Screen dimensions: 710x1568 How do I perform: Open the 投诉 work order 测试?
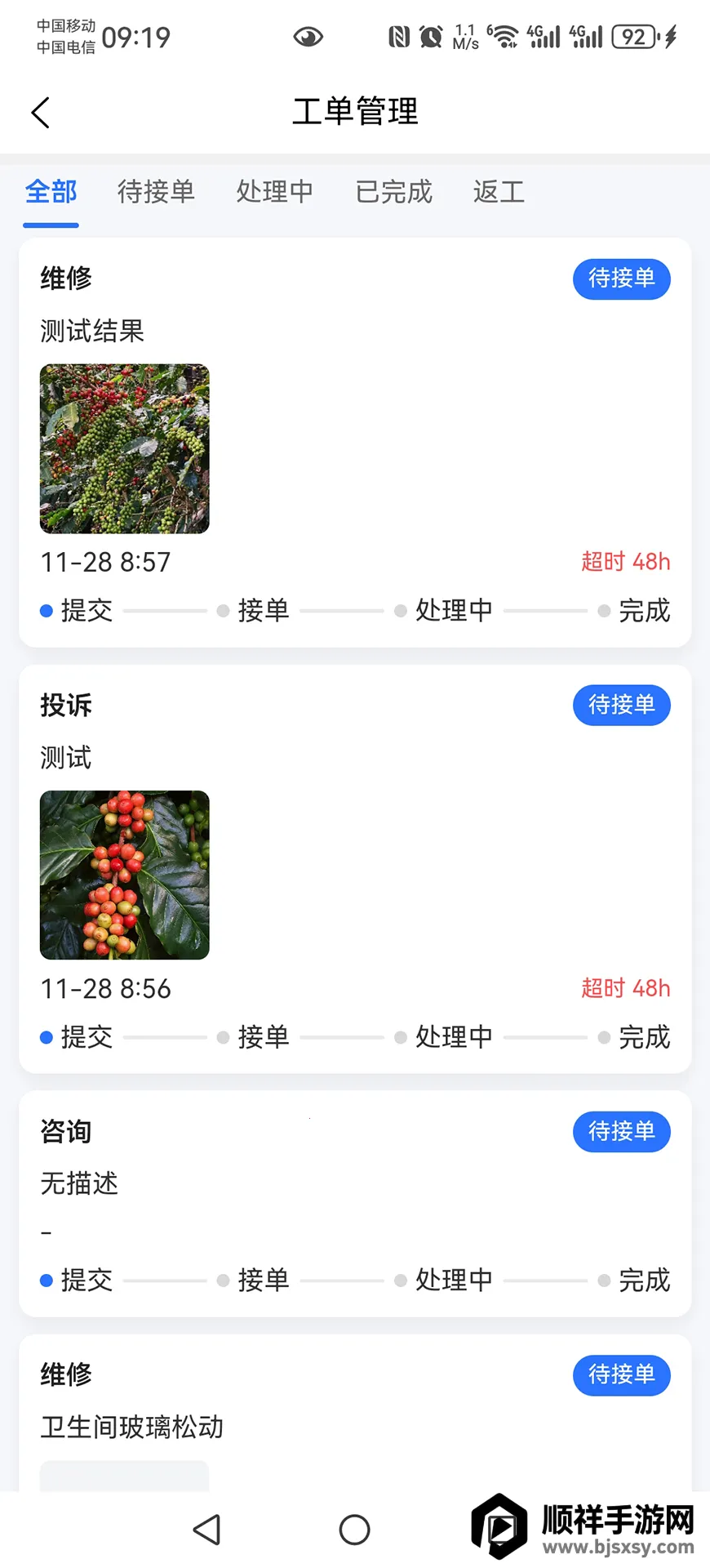point(326,758)
